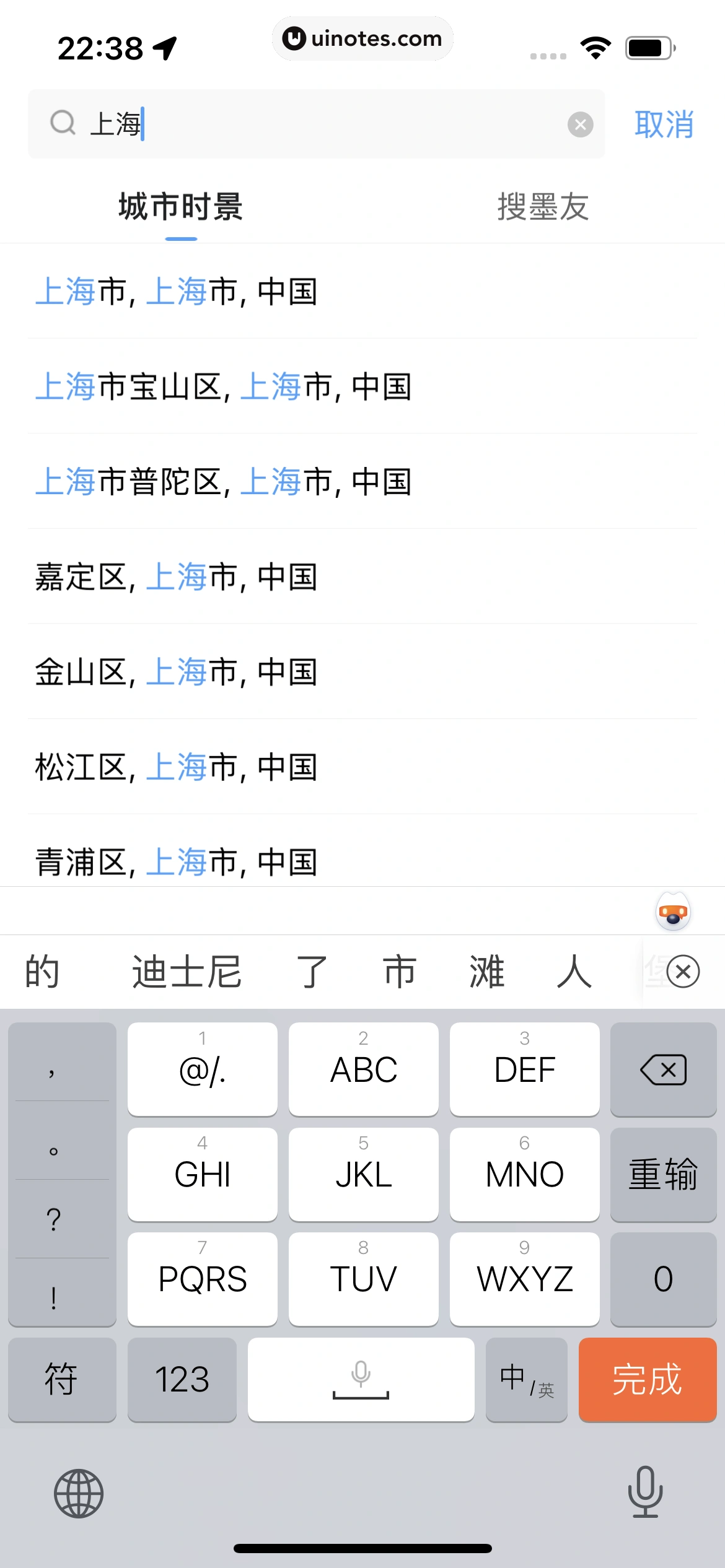Start voice input with the microphone icon
The width and height of the screenshot is (725, 1568).
click(x=645, y=1494)
